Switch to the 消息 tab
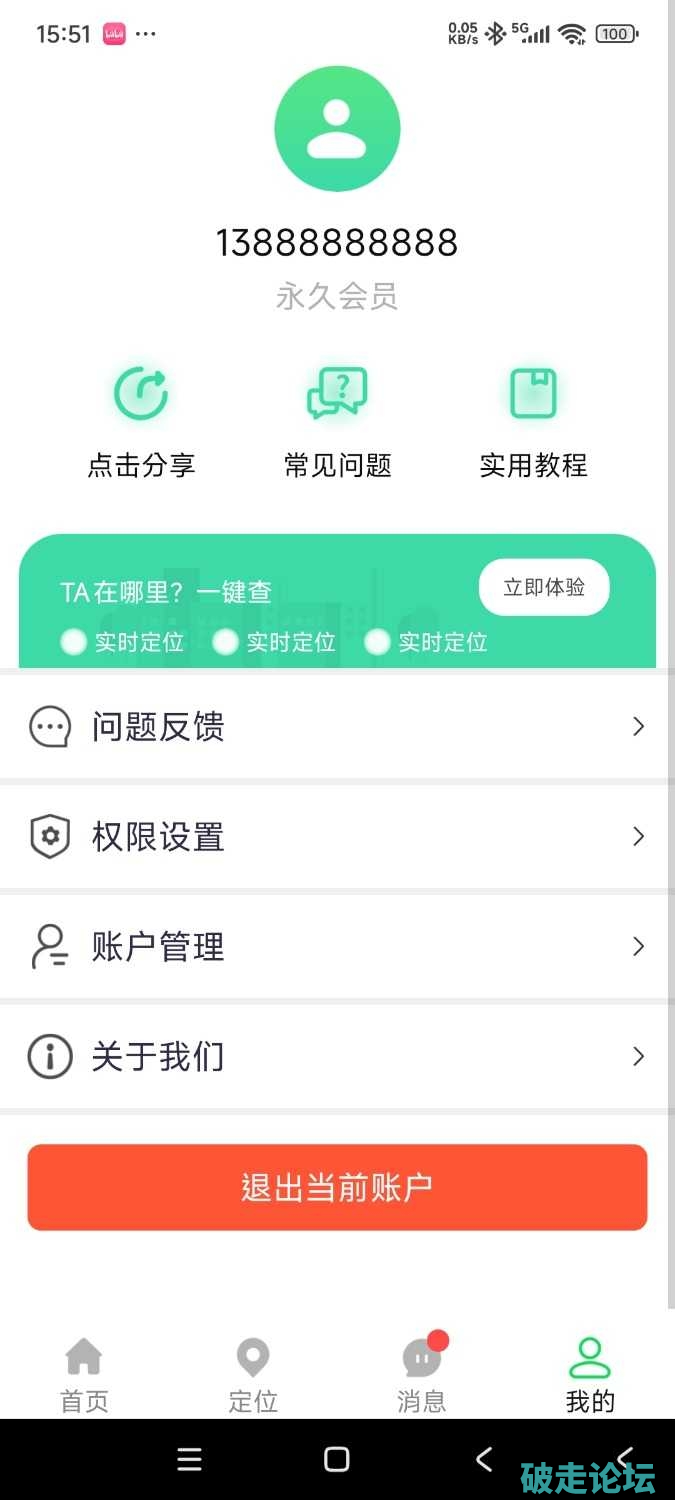 [x=422, y=1376]
